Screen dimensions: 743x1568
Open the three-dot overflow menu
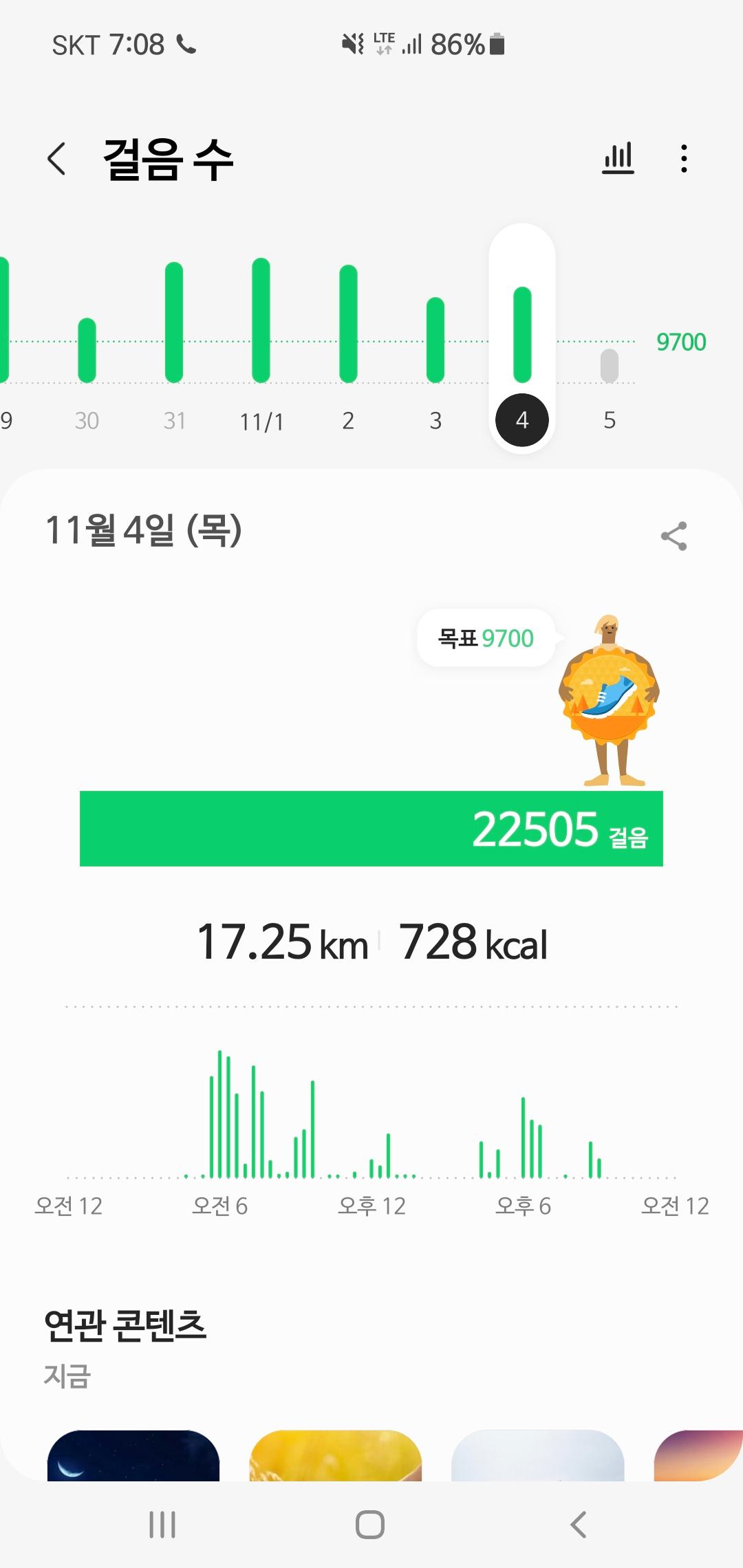(683, 159)
